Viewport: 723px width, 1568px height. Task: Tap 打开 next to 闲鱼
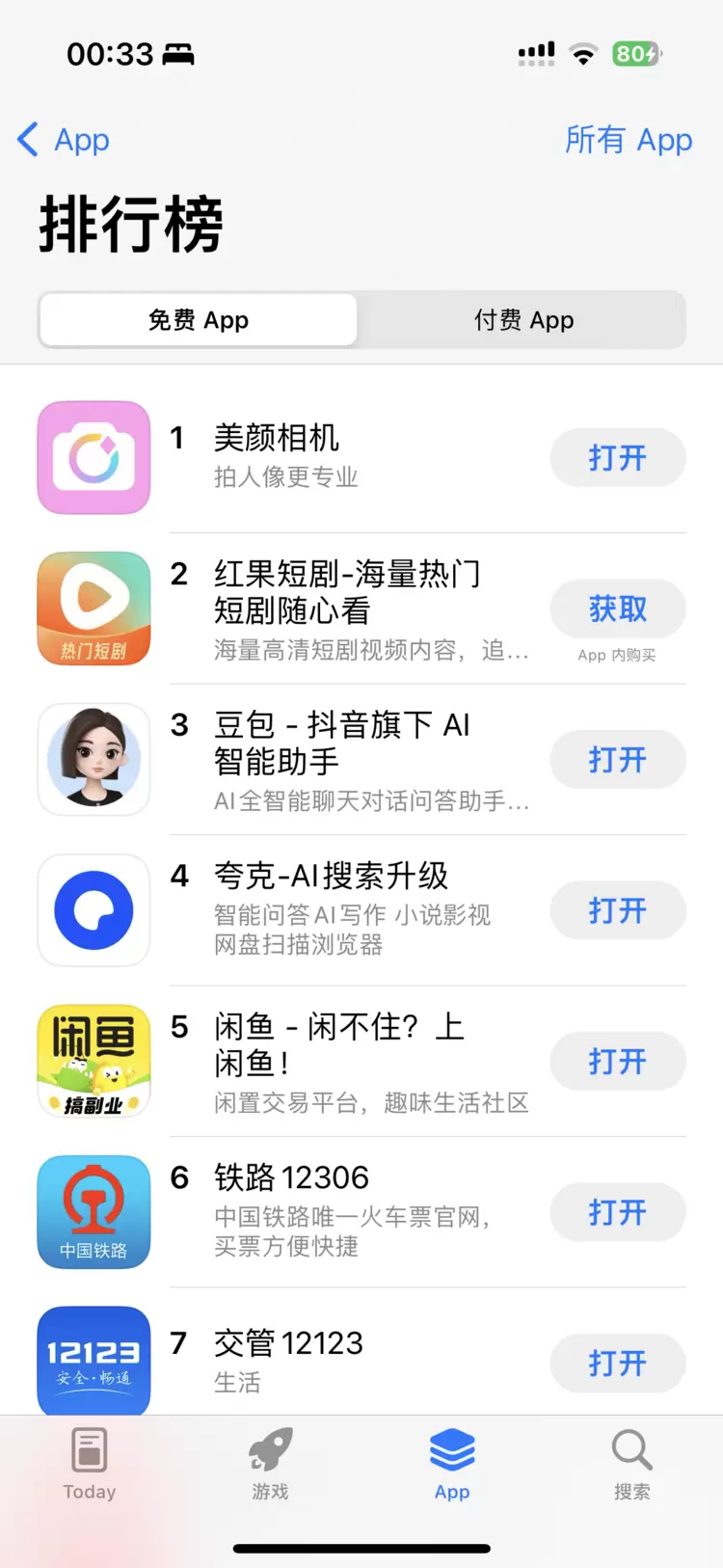617,1062
